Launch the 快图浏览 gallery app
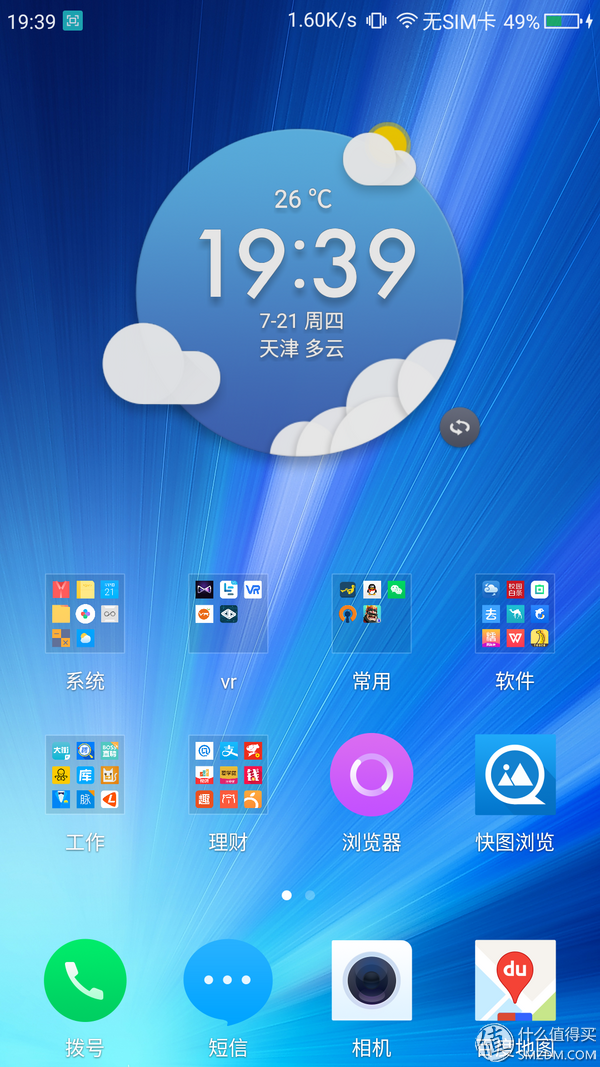Screen dimensions: 600x1067 515,775
